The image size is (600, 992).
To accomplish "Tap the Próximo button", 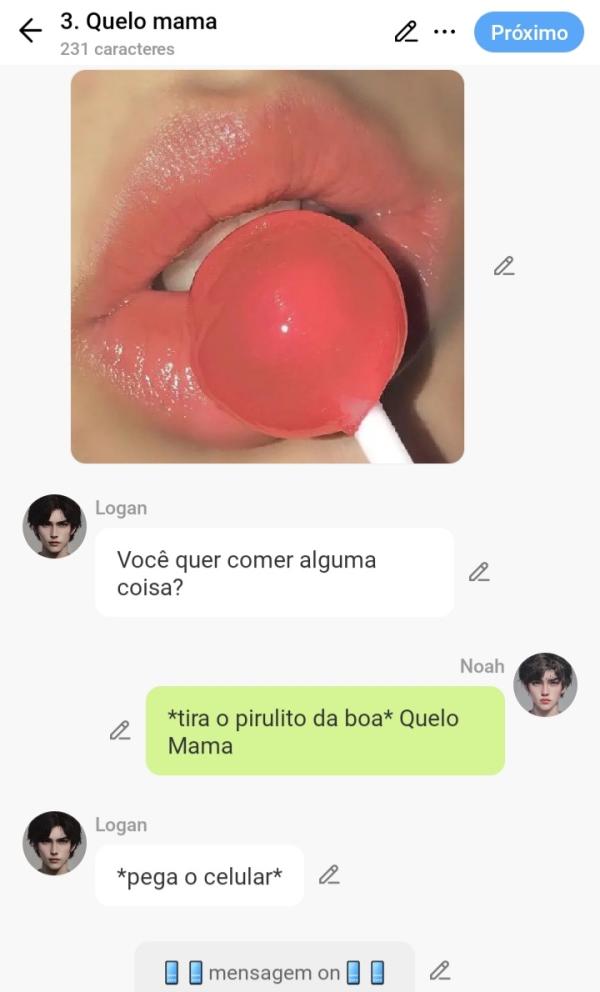I will pyautogui.click(x=528, y=32).
